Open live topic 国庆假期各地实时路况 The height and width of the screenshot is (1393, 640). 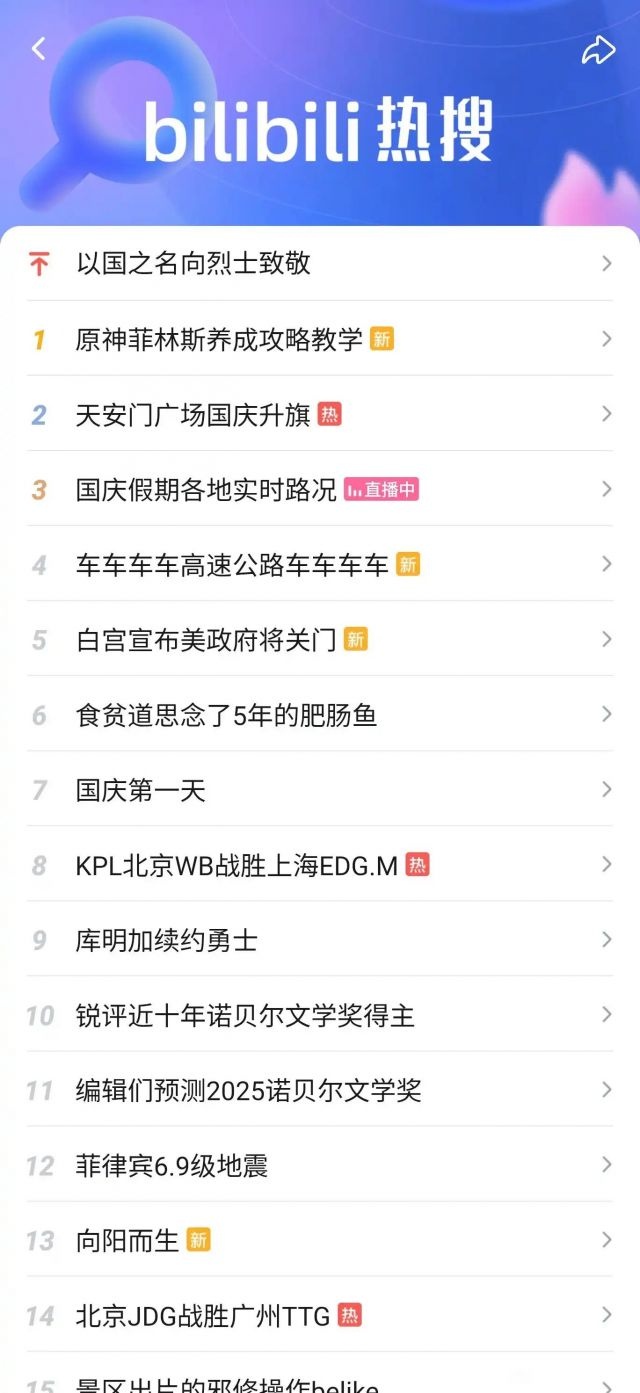[x=206, y=489]
